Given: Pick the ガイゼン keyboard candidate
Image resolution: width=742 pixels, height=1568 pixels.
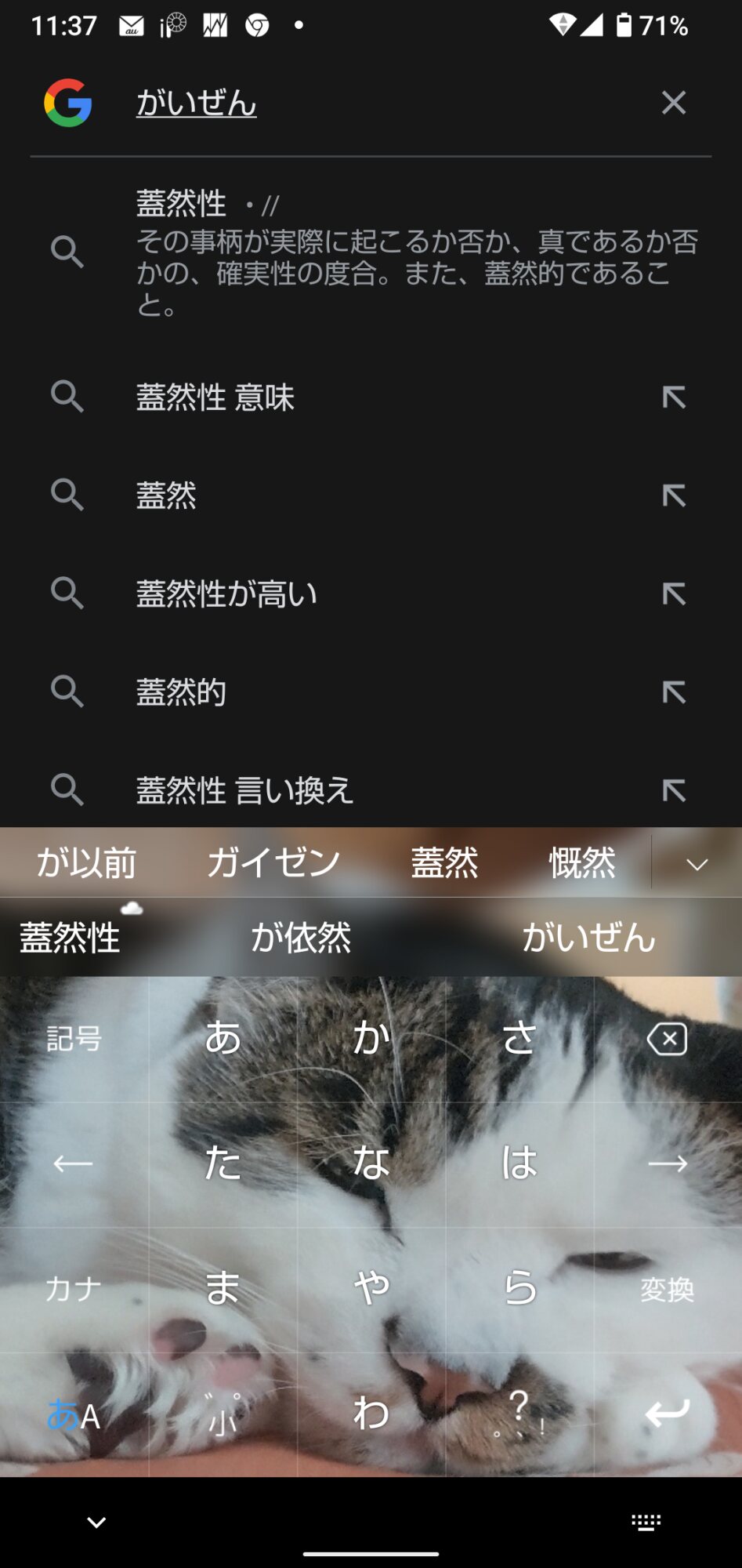Looking at the screenshot, I should (273, 863).
